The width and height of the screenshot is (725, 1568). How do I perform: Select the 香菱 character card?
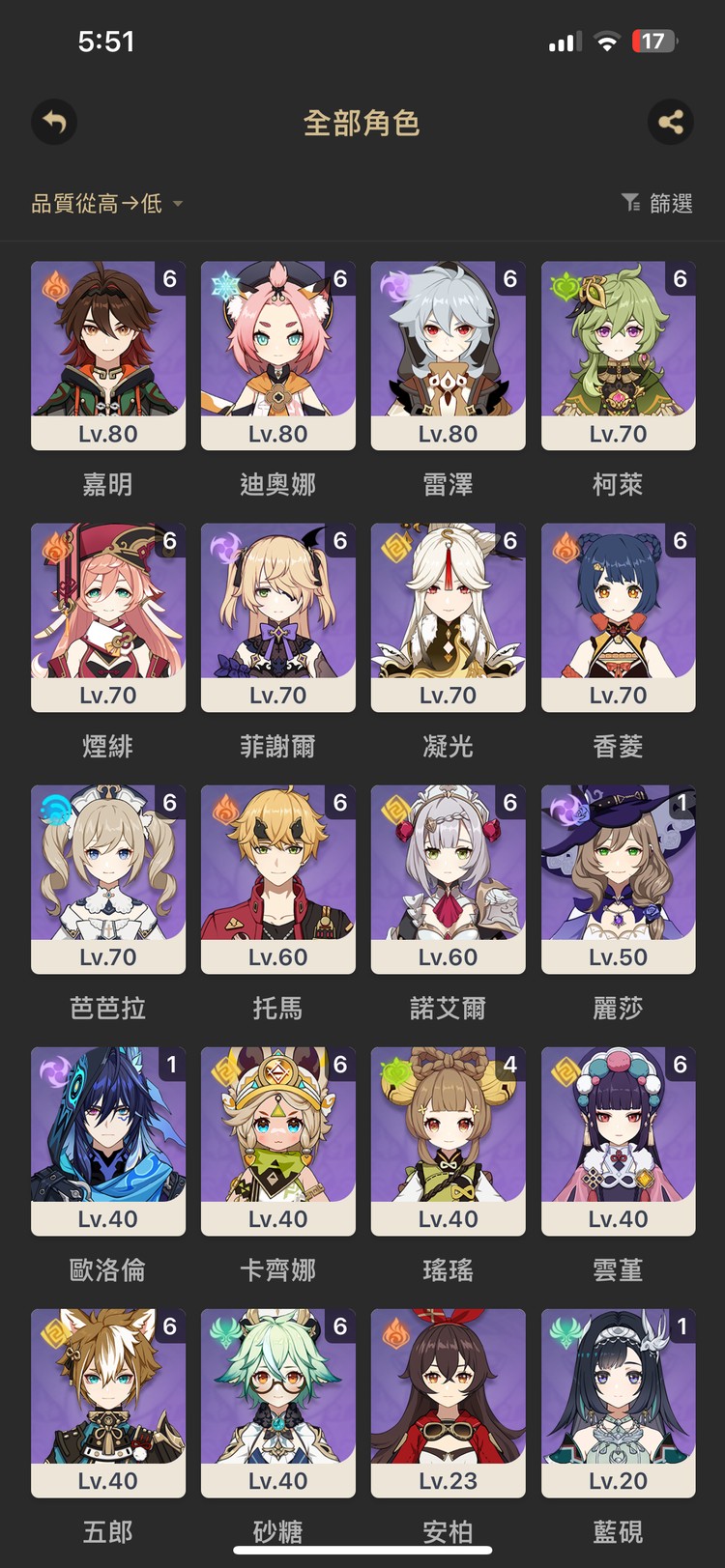click(x=619, y=616)
